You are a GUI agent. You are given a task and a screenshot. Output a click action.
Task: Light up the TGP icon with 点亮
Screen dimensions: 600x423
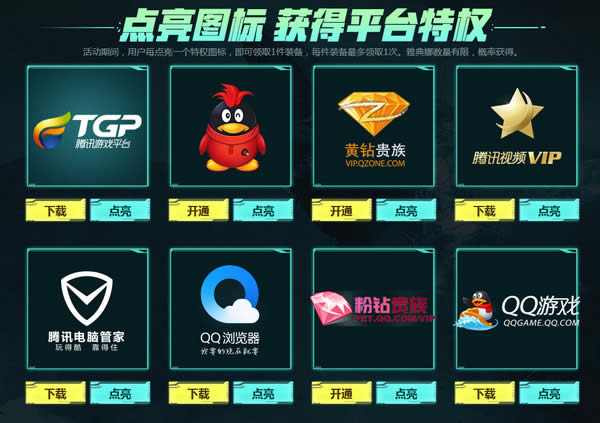pos(120,211)
